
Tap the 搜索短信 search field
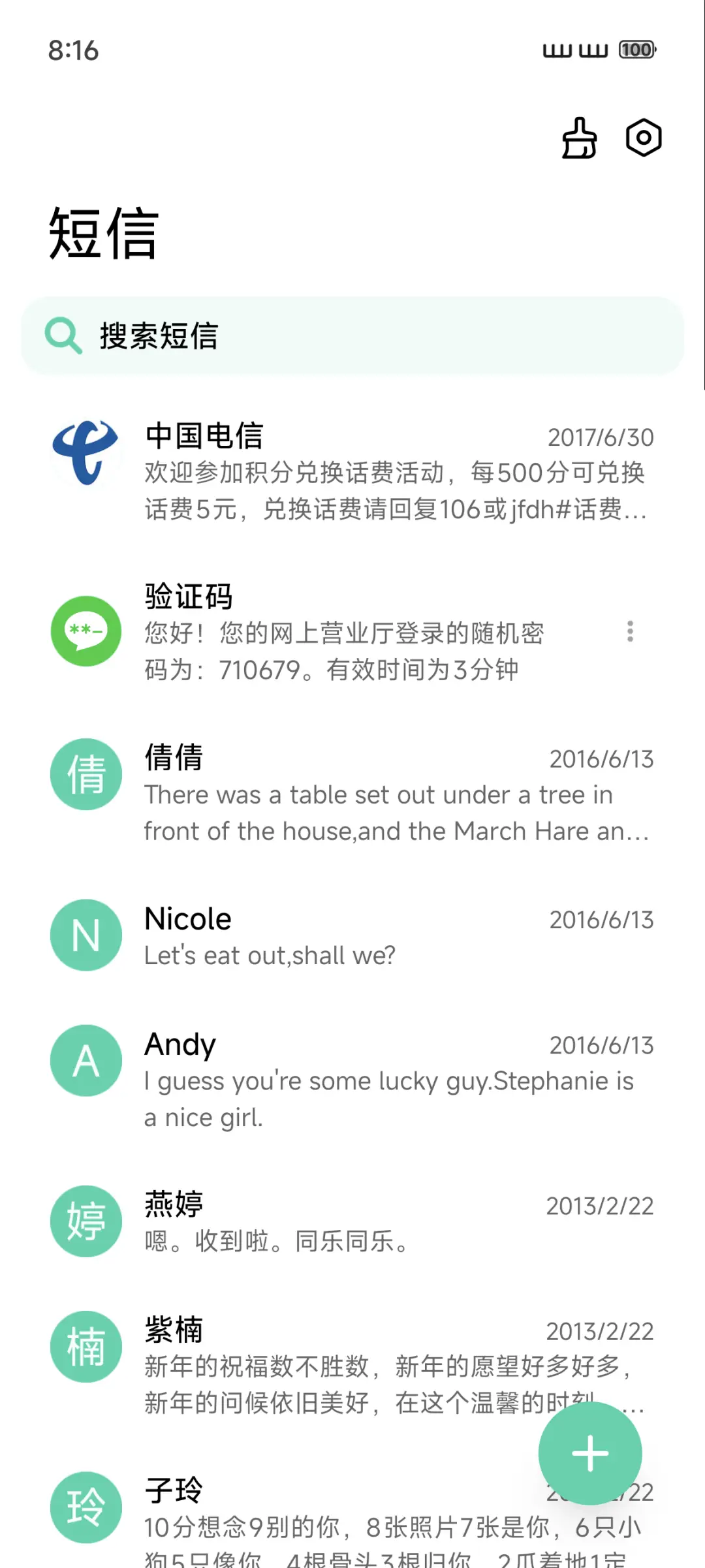click(x=352, y=336)
